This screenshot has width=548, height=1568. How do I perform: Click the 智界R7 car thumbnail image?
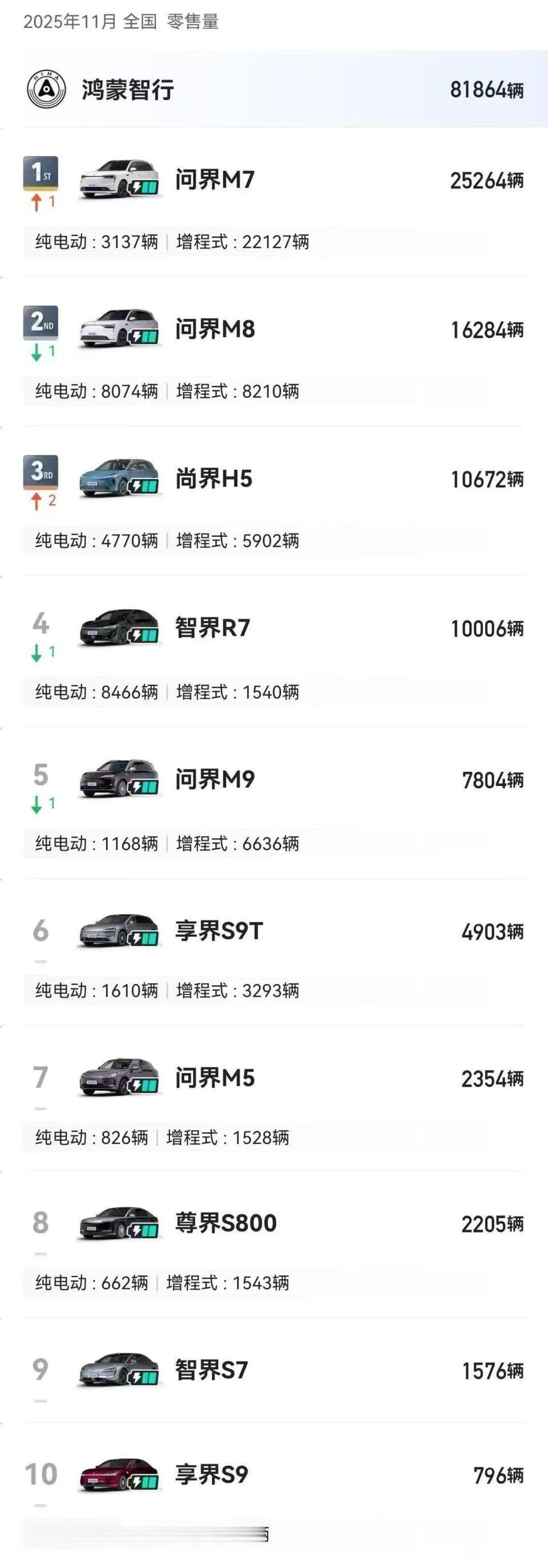point(119,629)
